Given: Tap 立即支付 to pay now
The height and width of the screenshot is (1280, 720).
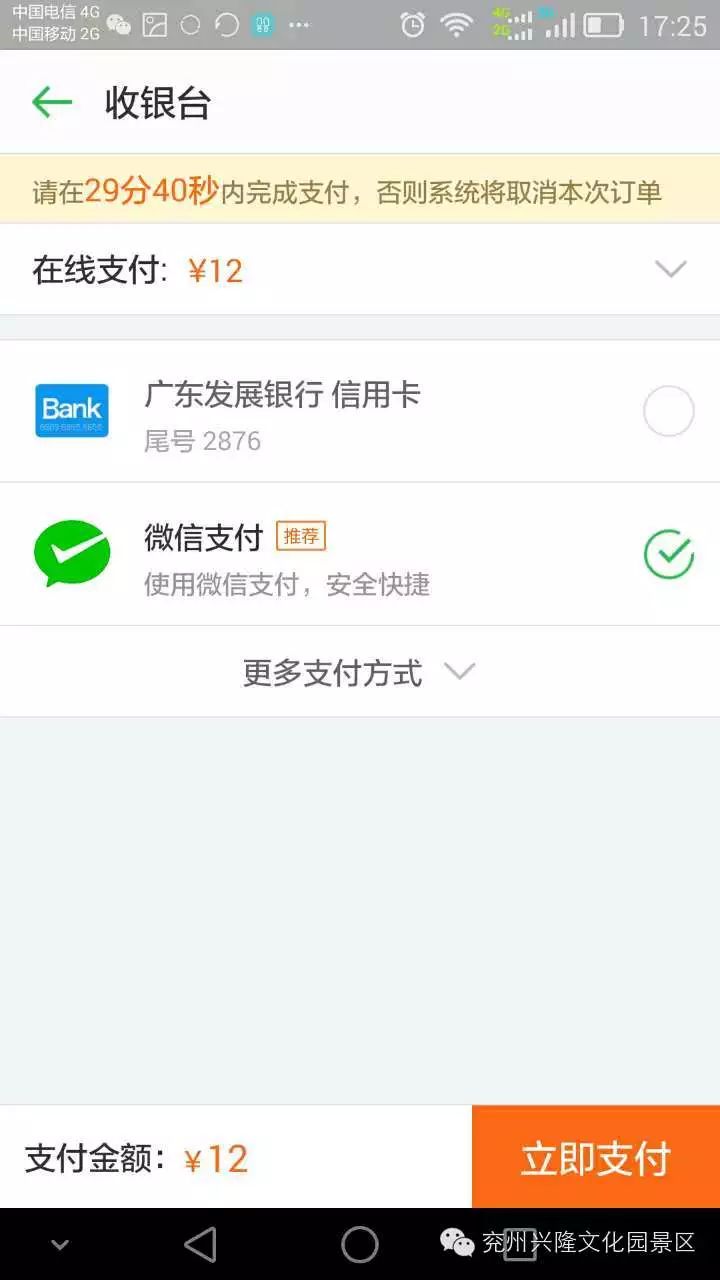Looking at the screenshot, I should pyautogui.click(x=595, y=1158).
